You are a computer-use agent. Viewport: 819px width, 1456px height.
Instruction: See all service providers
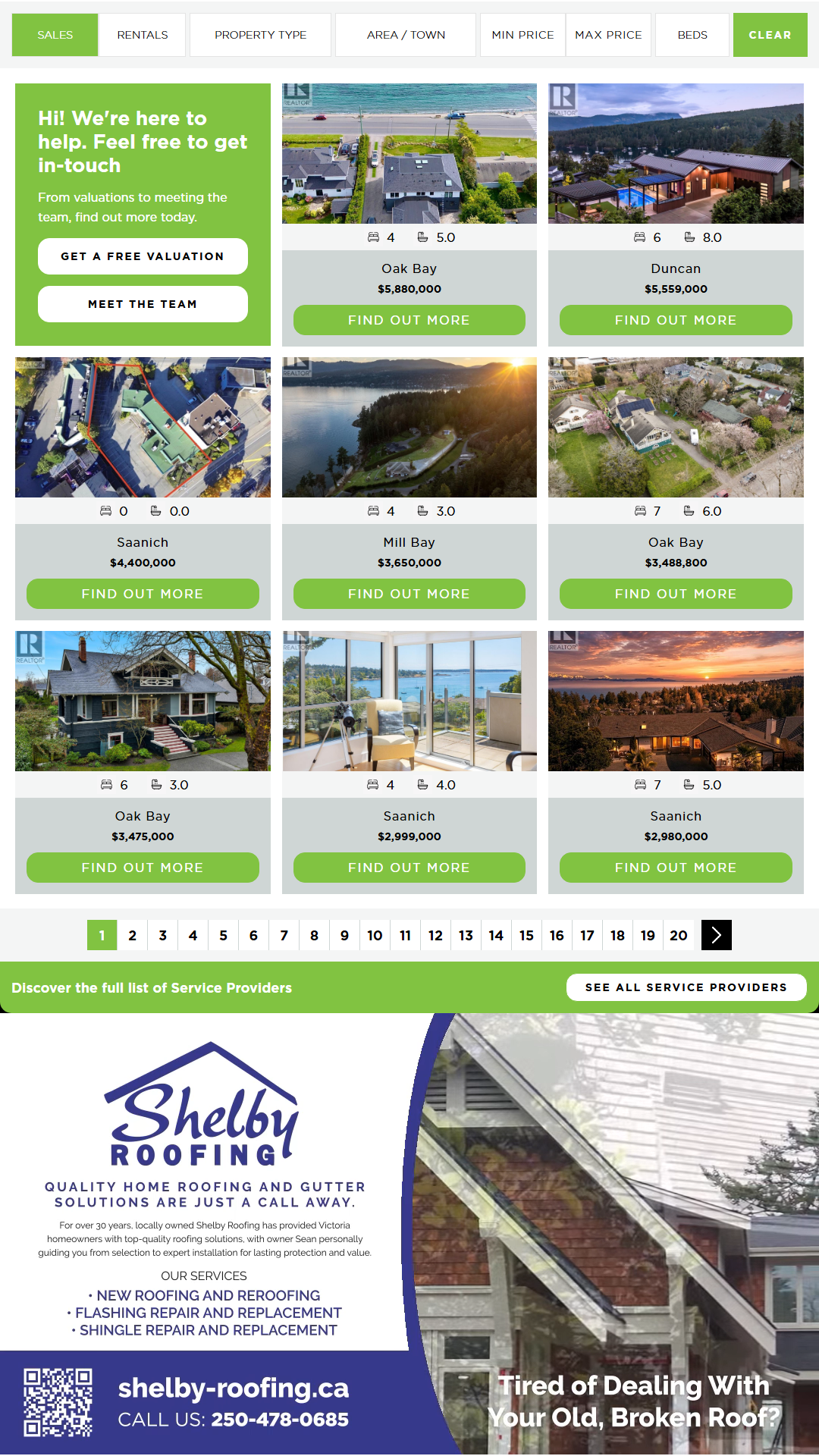coord(686,987)
